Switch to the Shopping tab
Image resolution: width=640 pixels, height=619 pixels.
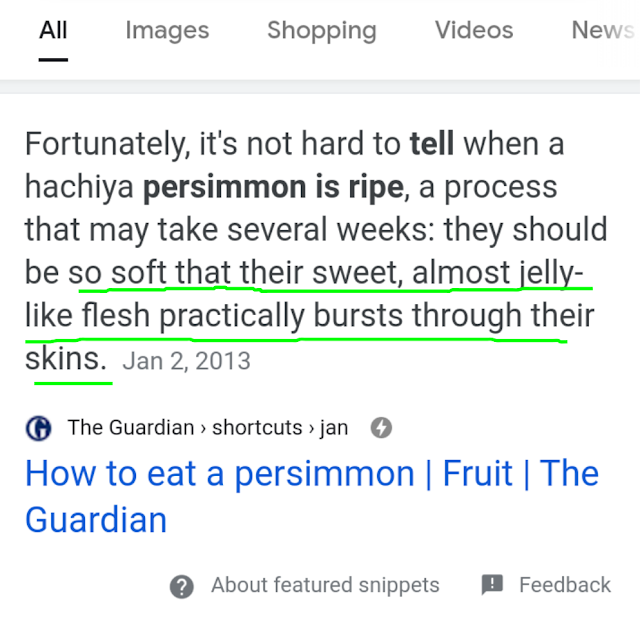(321, 30)
